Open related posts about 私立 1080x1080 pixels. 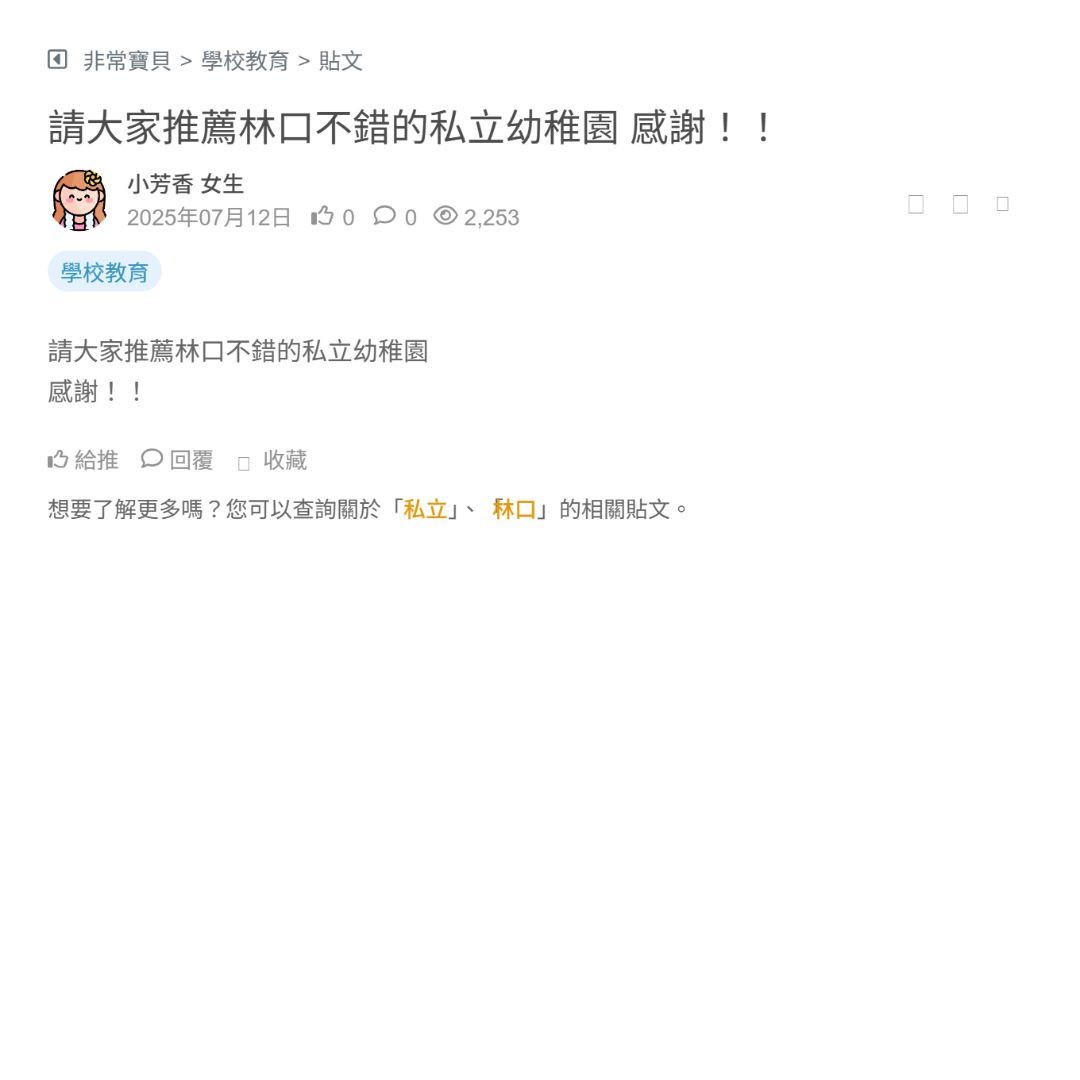pos(425,509)
